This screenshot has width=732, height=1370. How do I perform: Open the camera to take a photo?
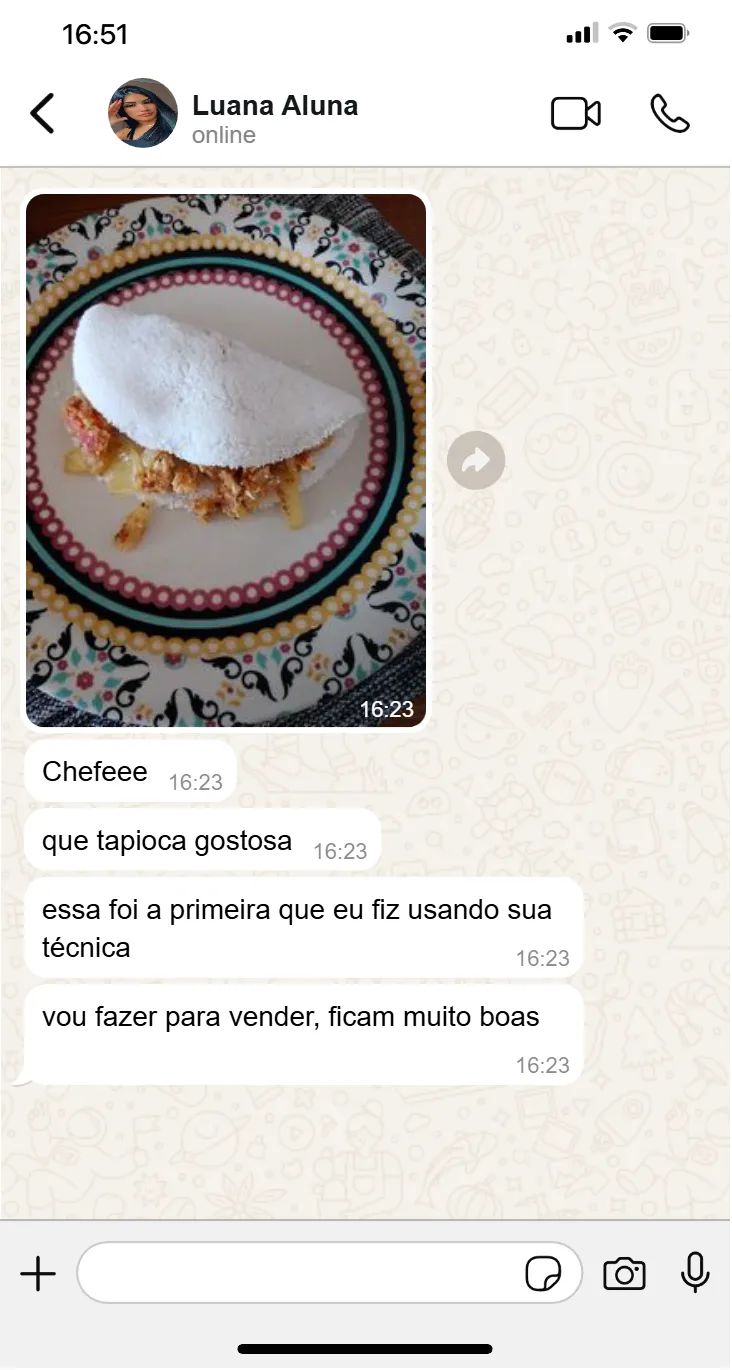pos(624,1274)
